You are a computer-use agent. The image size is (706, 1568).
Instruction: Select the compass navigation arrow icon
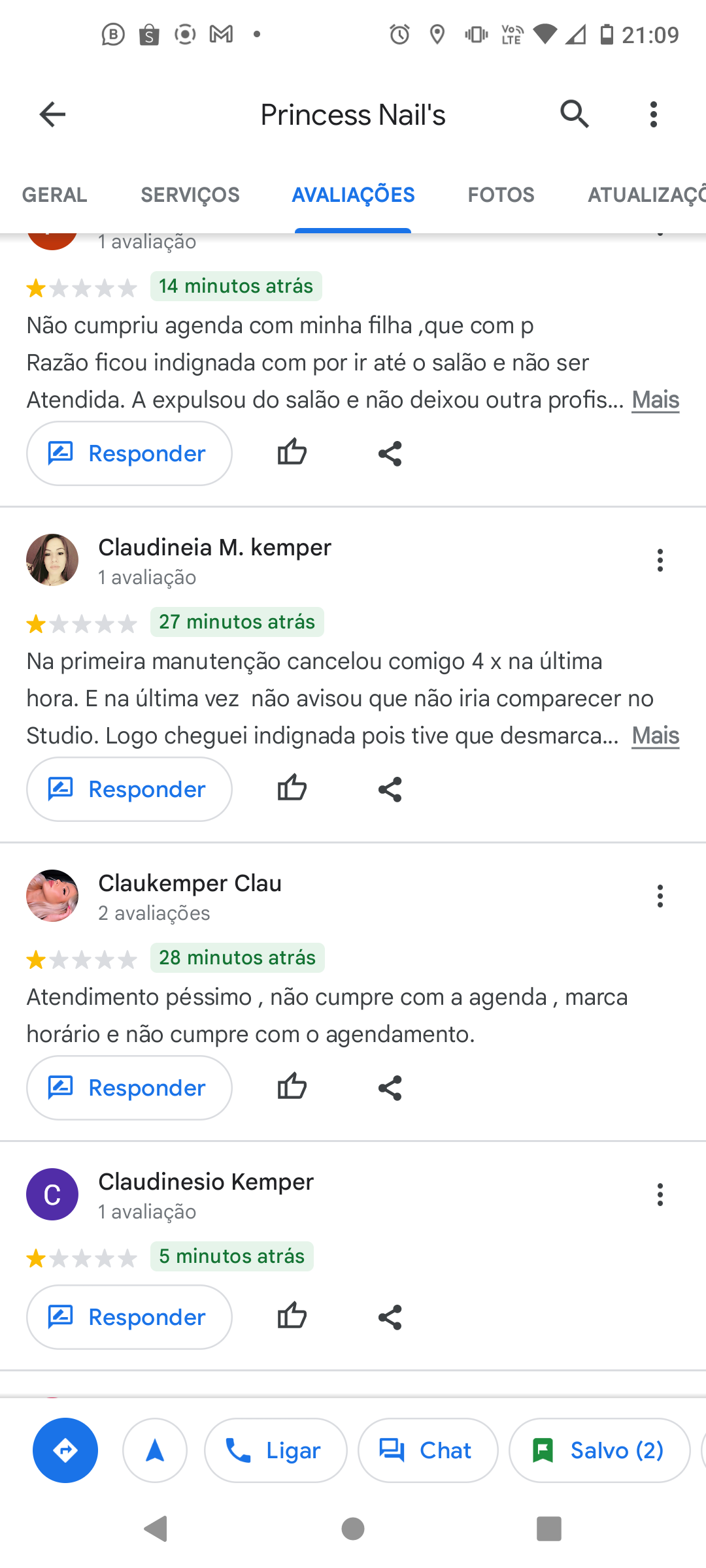click(x=154, y=1450)
